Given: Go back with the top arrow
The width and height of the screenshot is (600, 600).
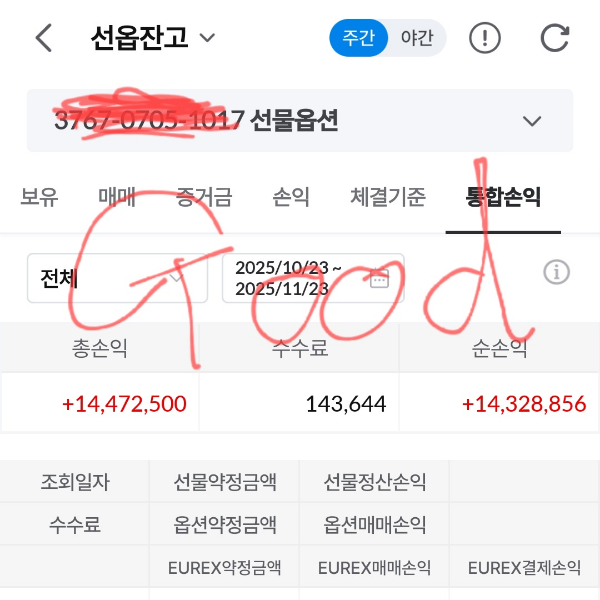Looking at the screenshot, I should pos(43,38).
